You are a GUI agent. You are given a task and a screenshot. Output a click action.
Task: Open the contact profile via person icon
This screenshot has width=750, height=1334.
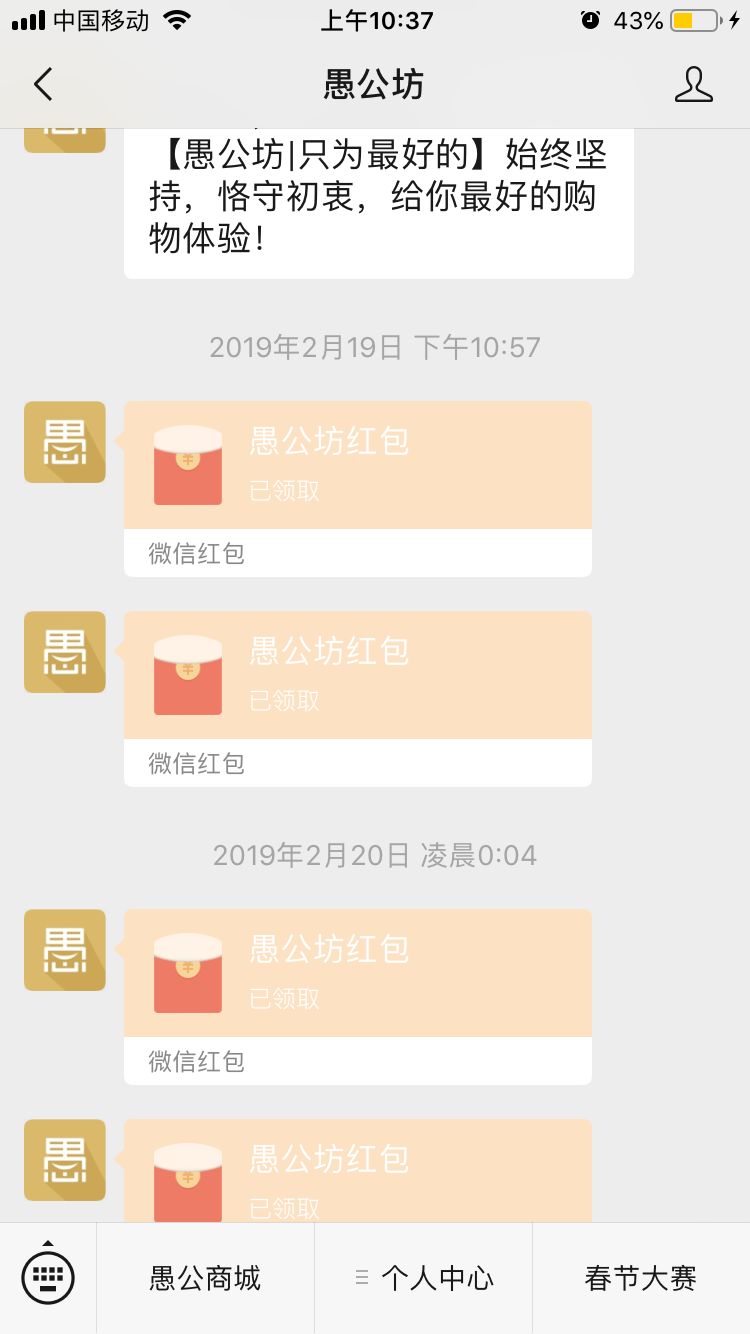click(694, 84)
